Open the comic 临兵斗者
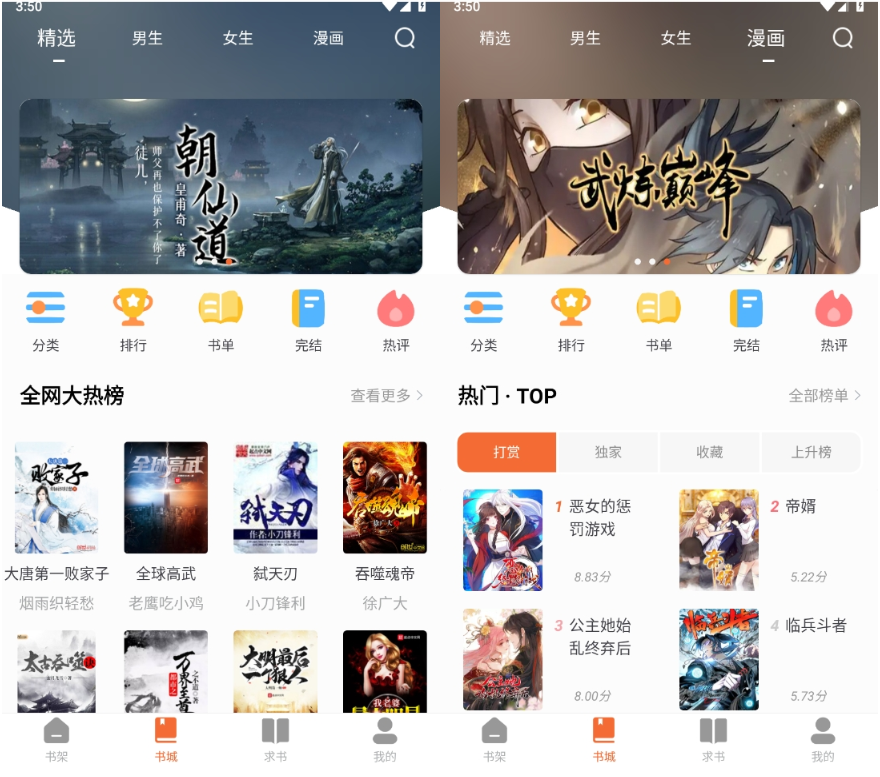This screenshot has height=777, width=880. click(719, 659)
